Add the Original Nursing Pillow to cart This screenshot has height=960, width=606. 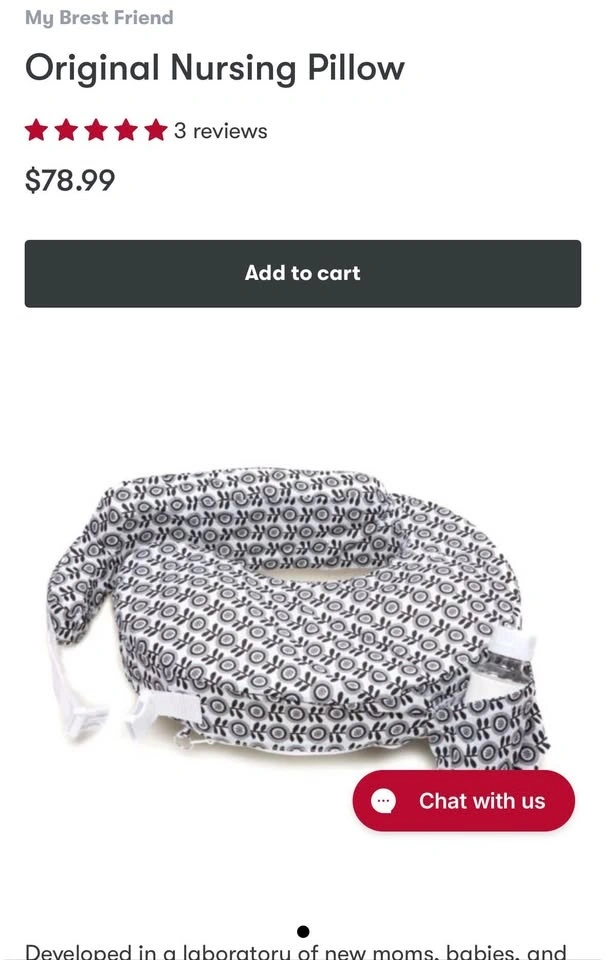click(302, 273)
